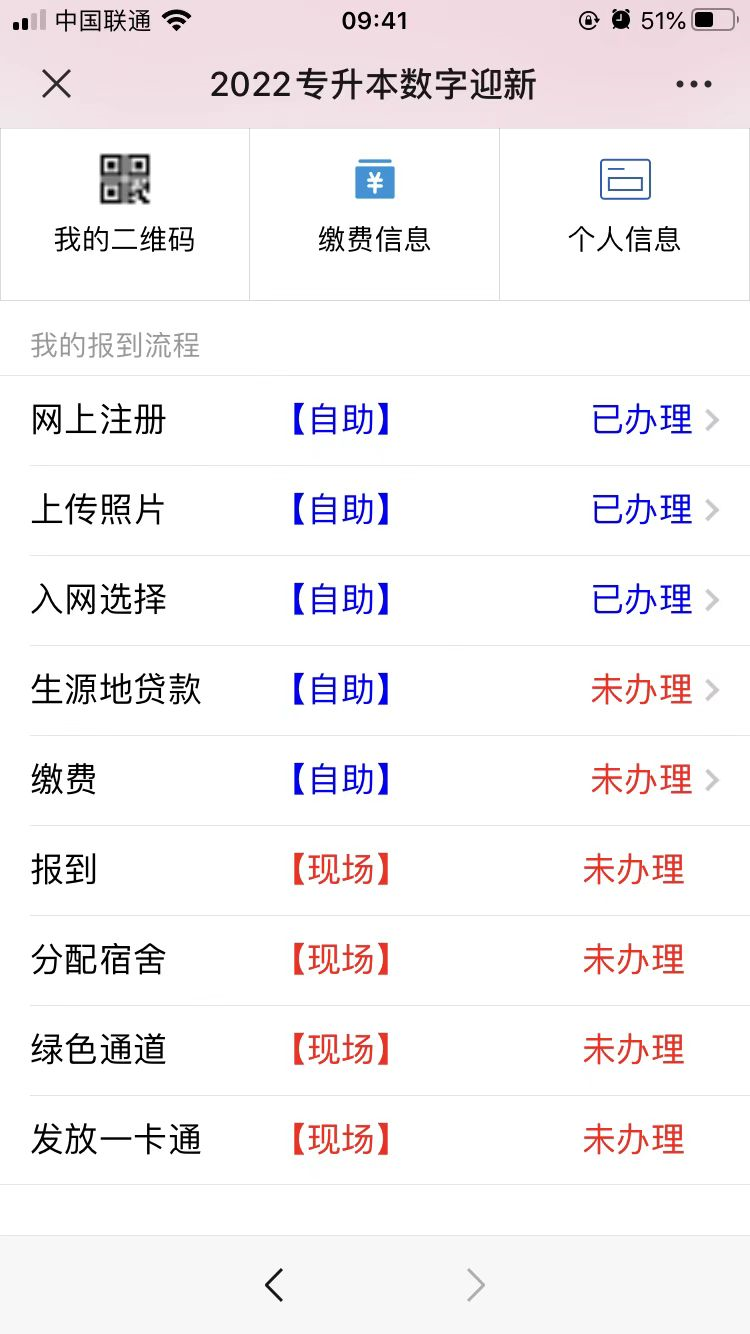Viewport: 750px width, 1334px height.
Task: Open 我的二维码
Action: [125, 214]
